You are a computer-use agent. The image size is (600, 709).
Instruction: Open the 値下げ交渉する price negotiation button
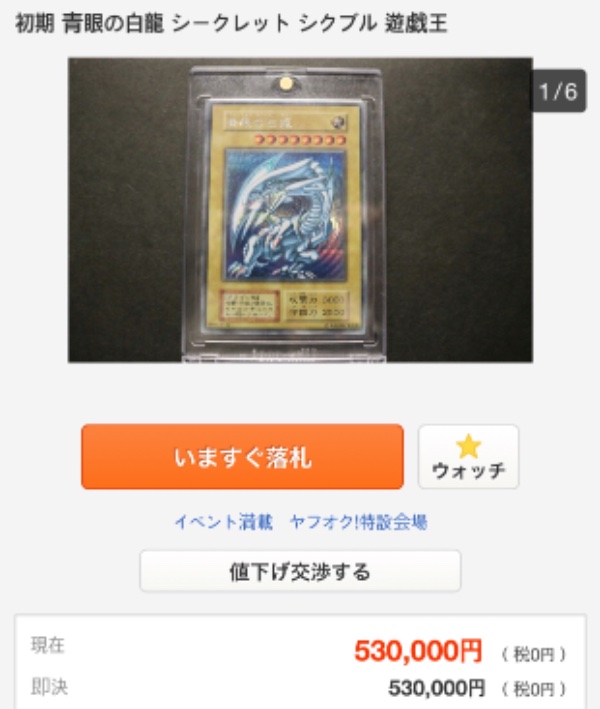tap(300, 572)
